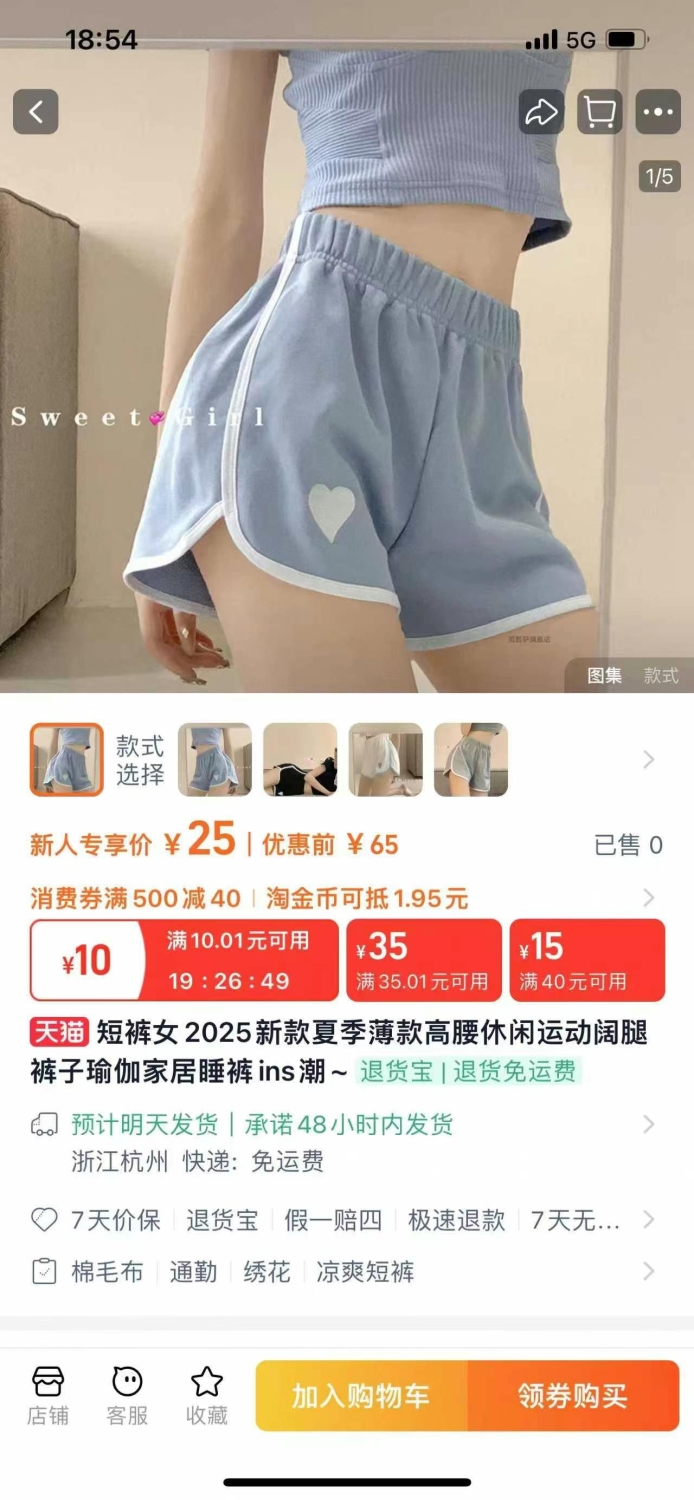Screen dimensions: 694x1500
Task: Tap 加入购物车 to add to cart
Action: coord(361,1396)
